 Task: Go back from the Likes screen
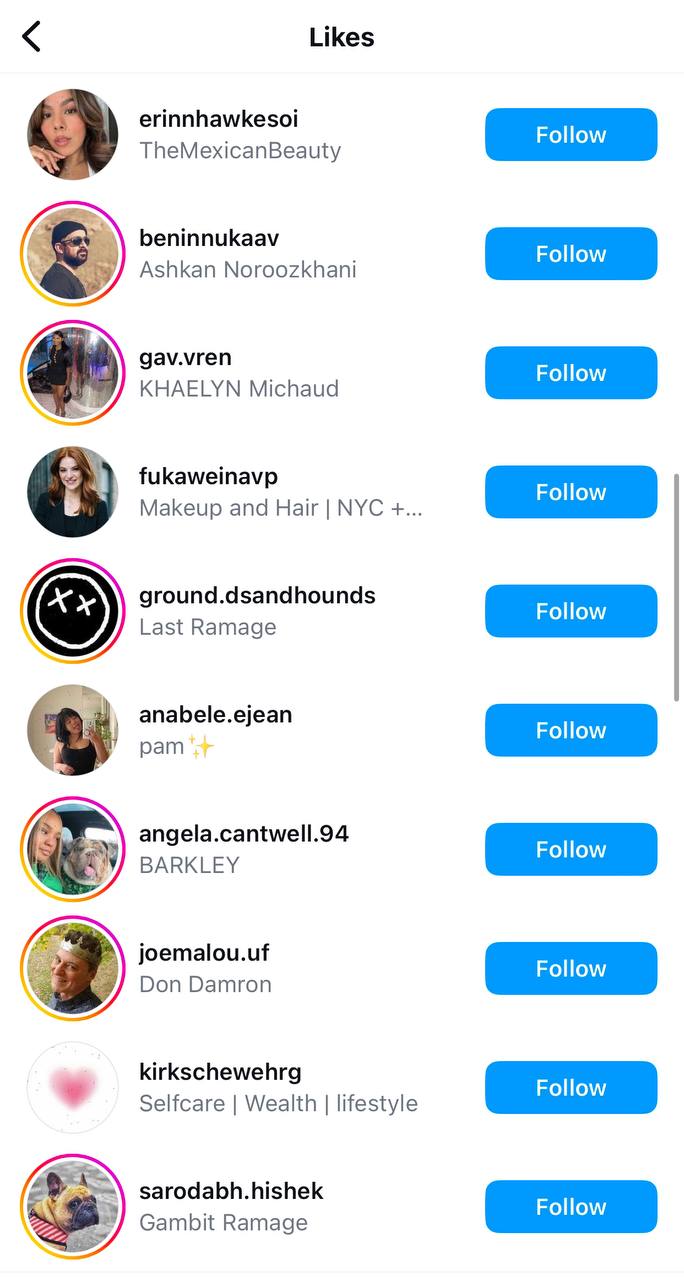tap(32, 37)
